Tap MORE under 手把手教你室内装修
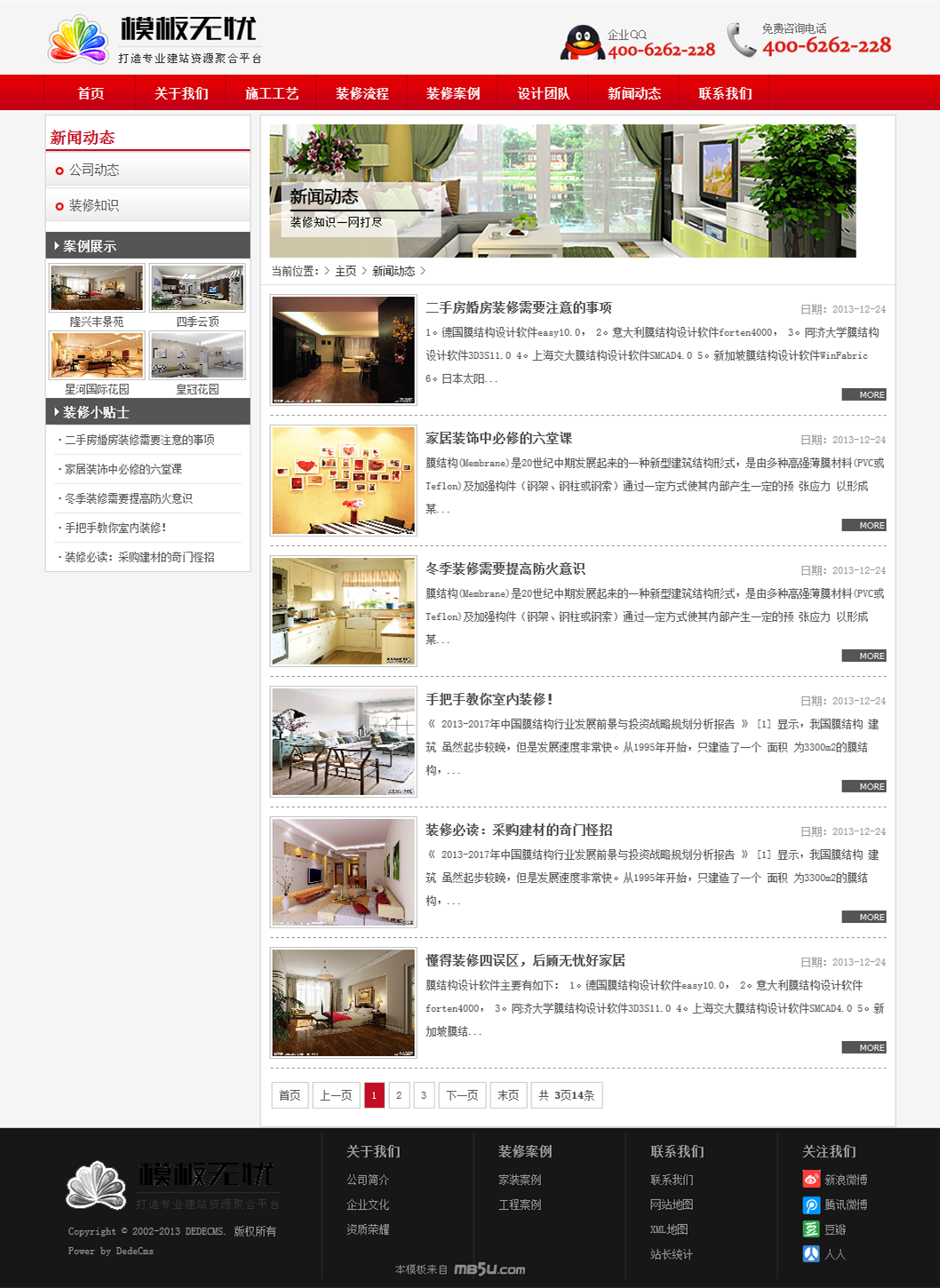Viewport: 940px width, 1288px height. (x=864, y=786)
